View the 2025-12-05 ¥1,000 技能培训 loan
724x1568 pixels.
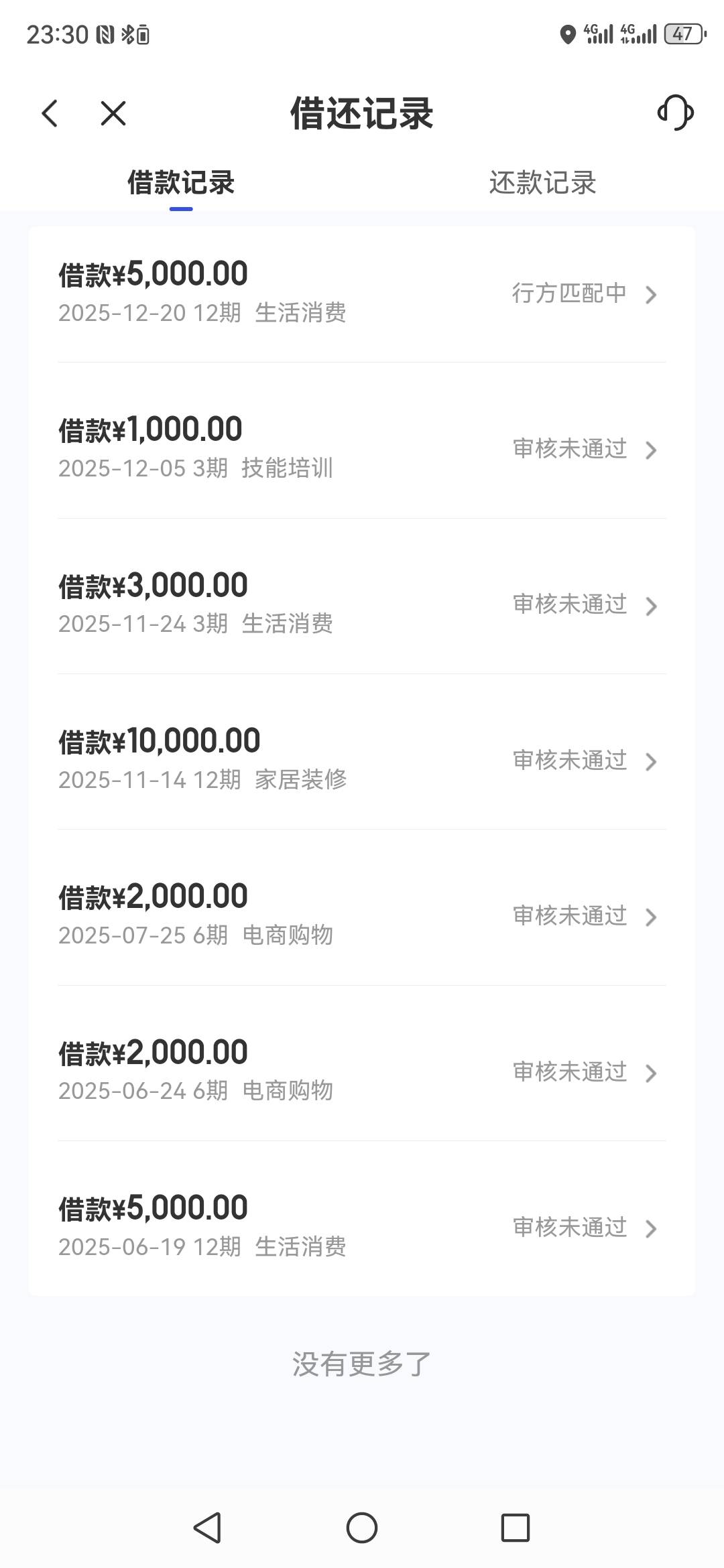[x=361, y=449]
